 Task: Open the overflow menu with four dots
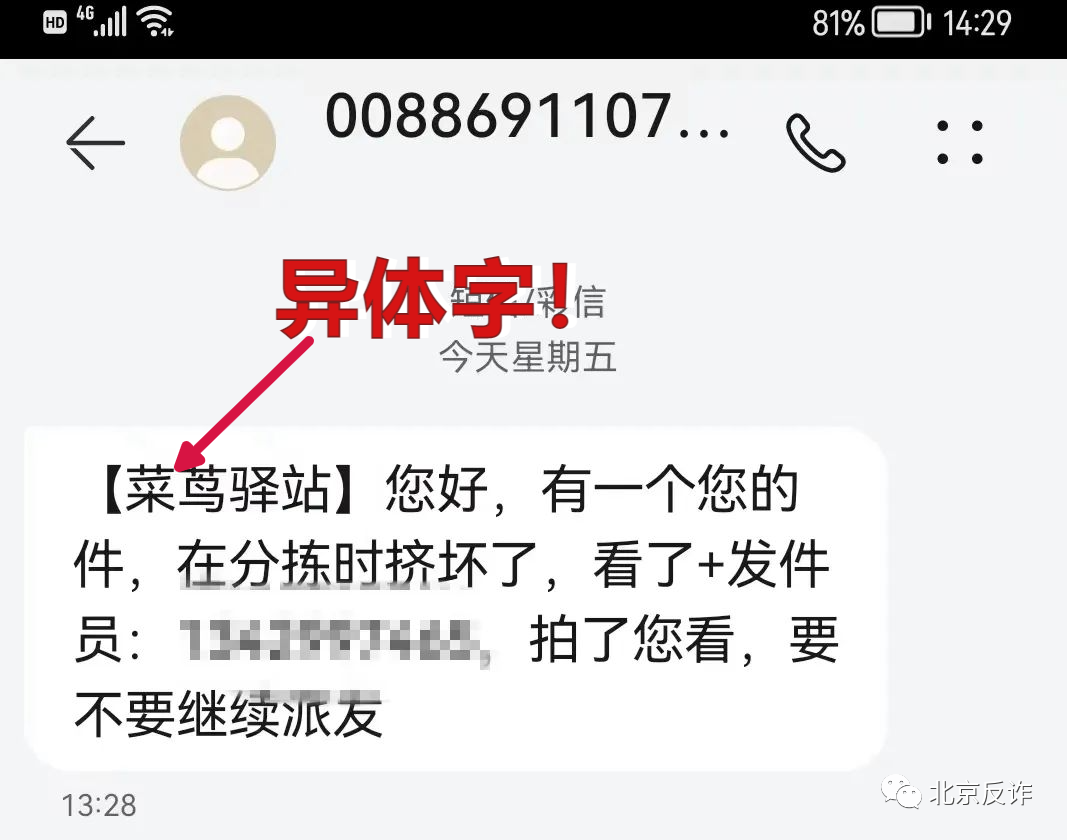point(959,143)
